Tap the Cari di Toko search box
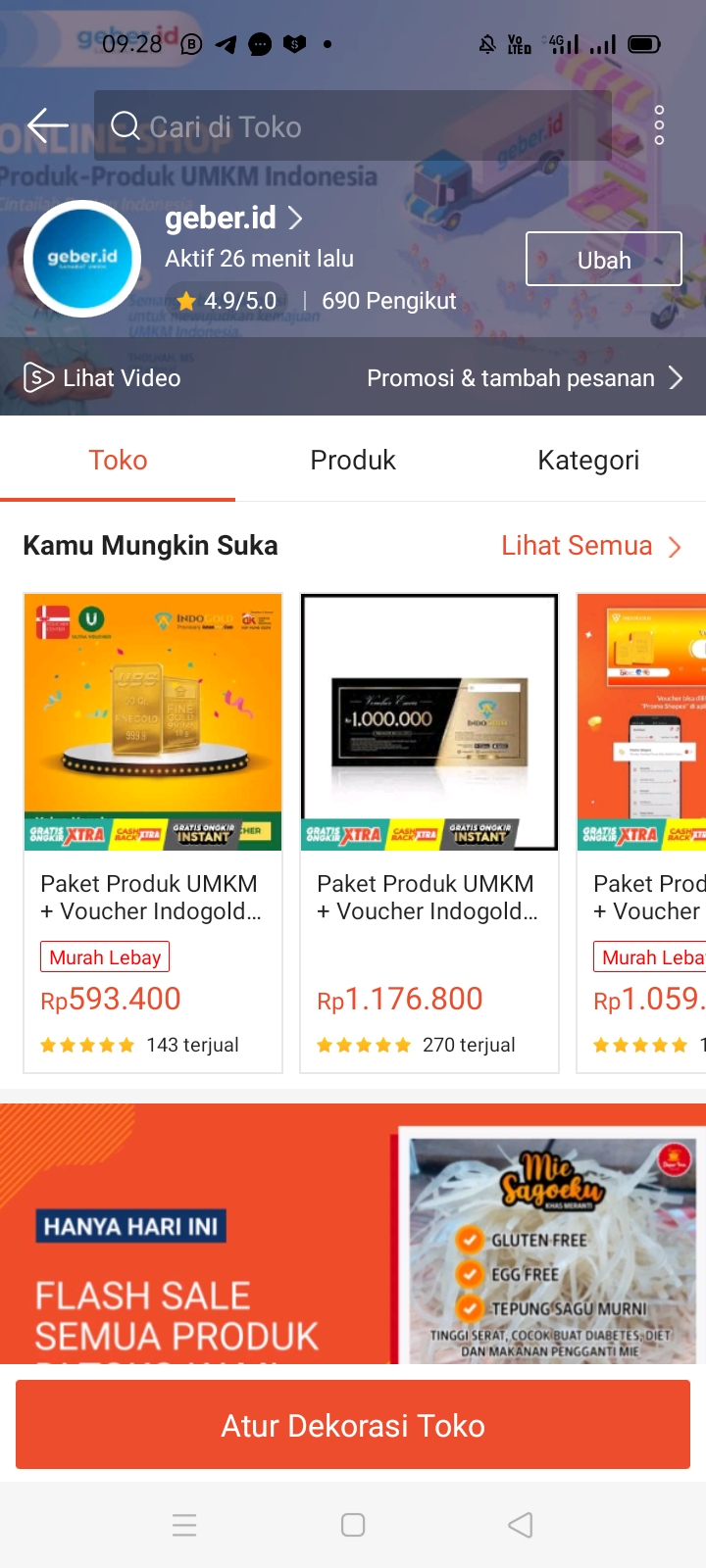Viewport: 706px width, 1568px height. (353, 125)
